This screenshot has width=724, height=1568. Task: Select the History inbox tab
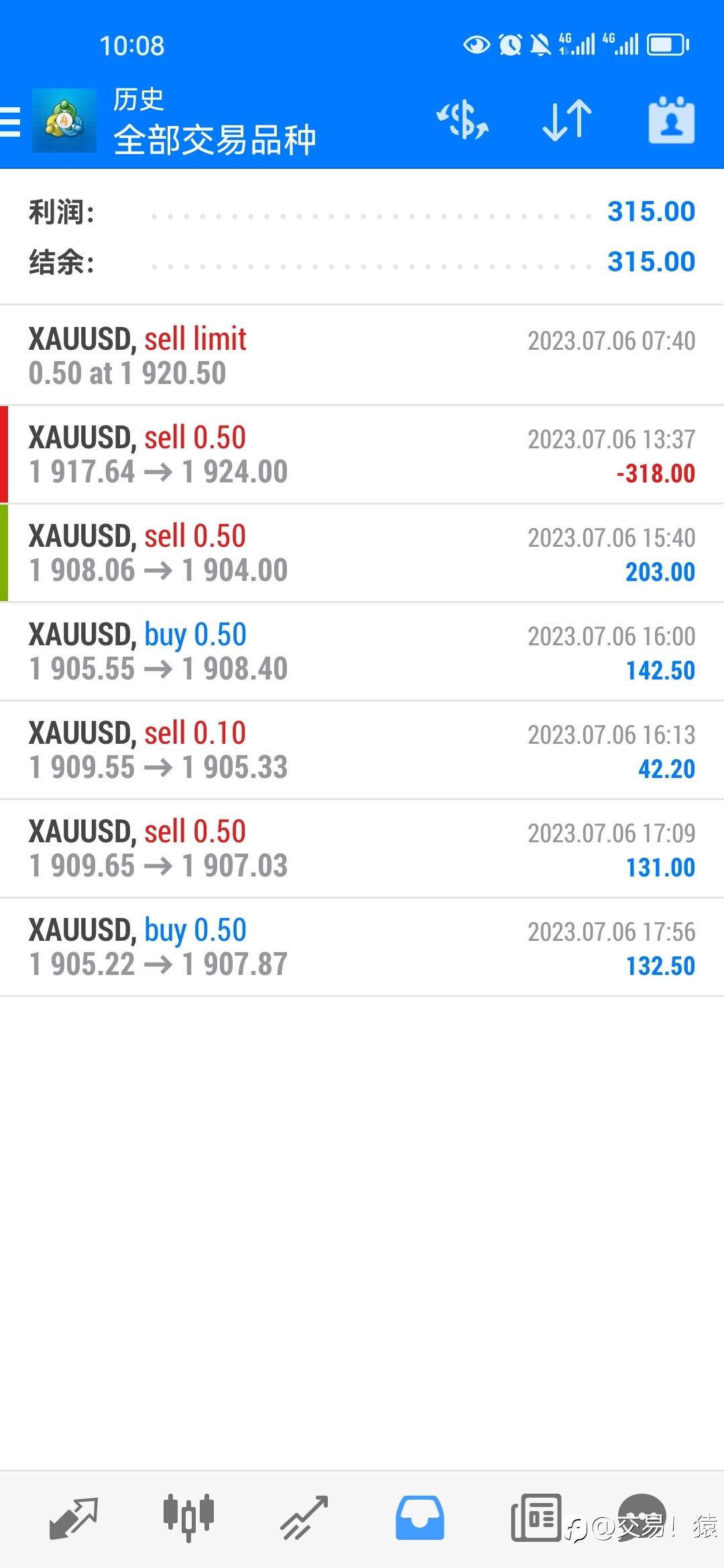[420, 1518]
